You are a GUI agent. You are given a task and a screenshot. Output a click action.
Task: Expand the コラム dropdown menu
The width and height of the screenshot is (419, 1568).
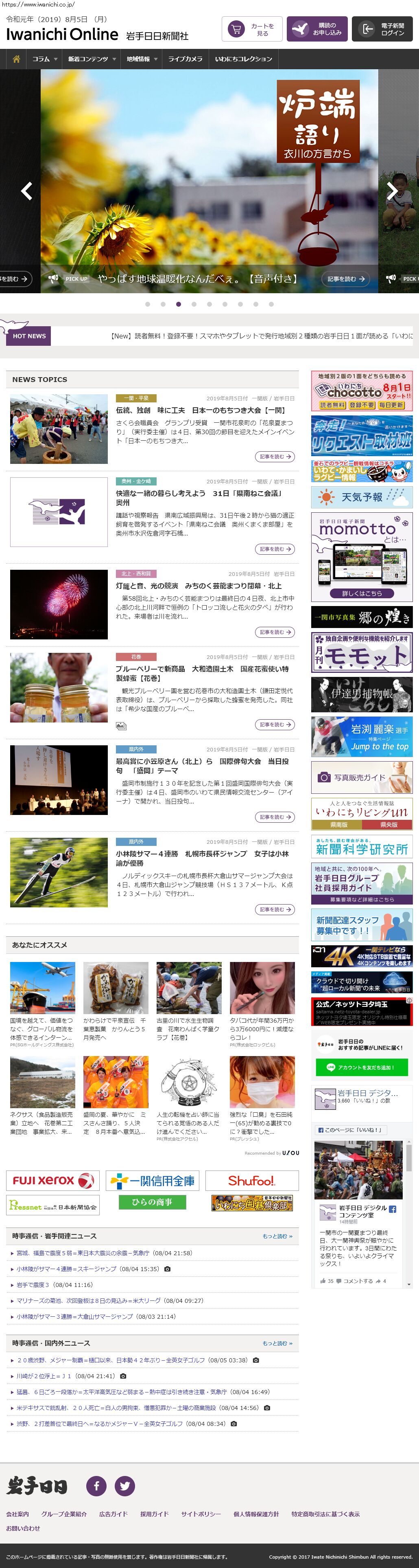44,59
